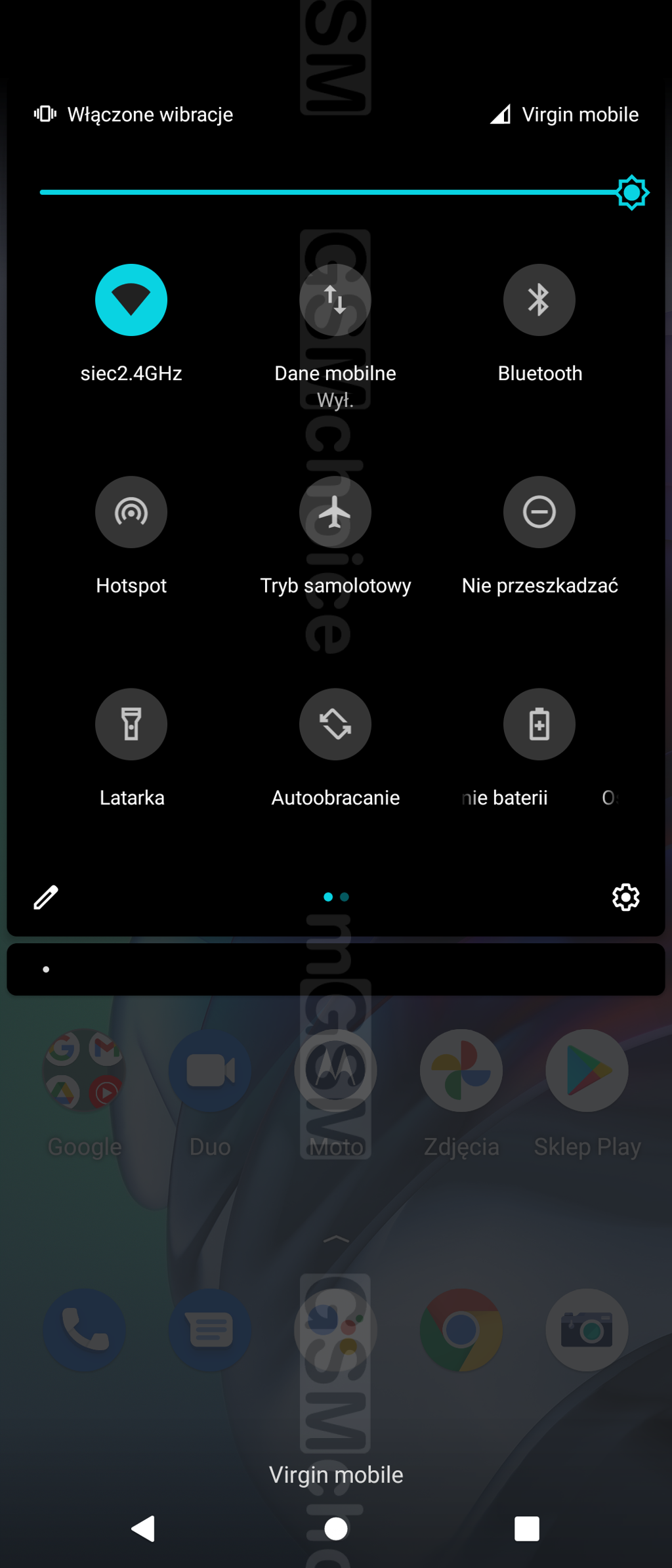
Task: Toggle Tryb samolotowy (airplane mode)
Action: click(x=335, y=512)
